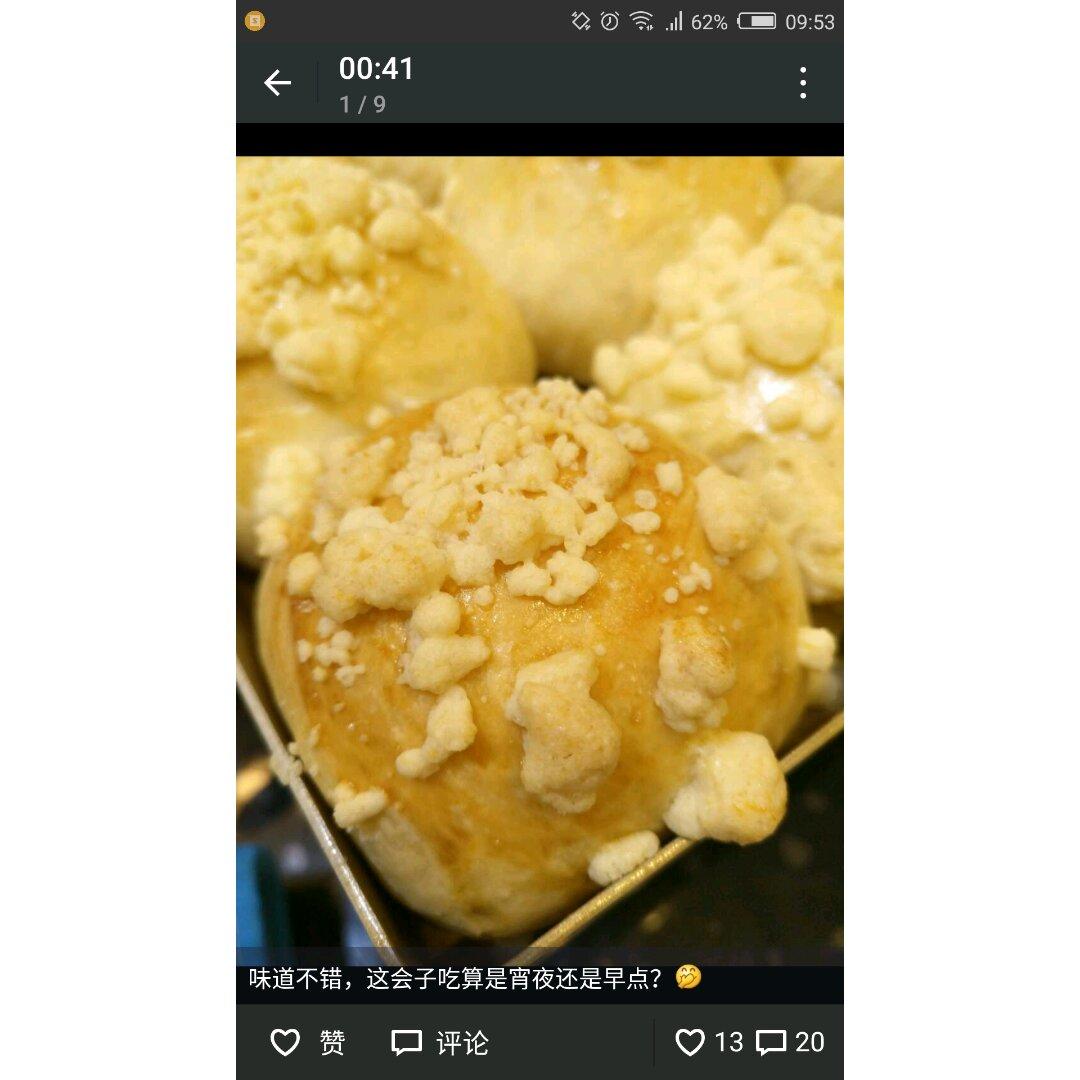Tap 评论 to write a comment

click(x=440, y=1042)
